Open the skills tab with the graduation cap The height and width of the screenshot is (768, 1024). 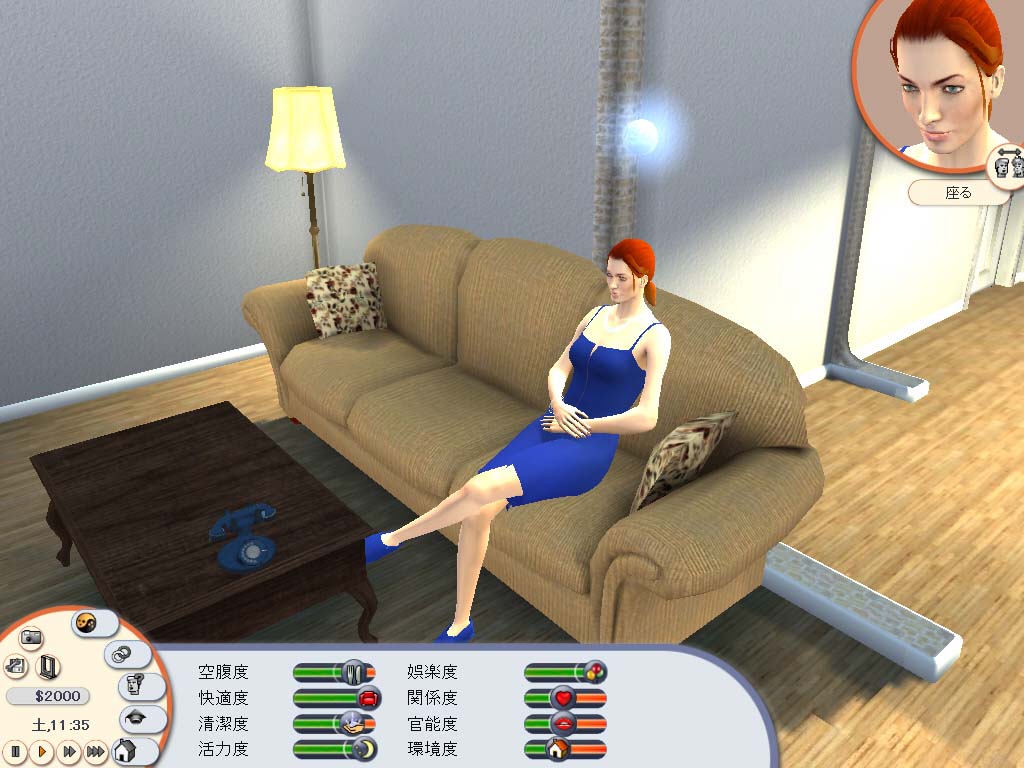136,718
